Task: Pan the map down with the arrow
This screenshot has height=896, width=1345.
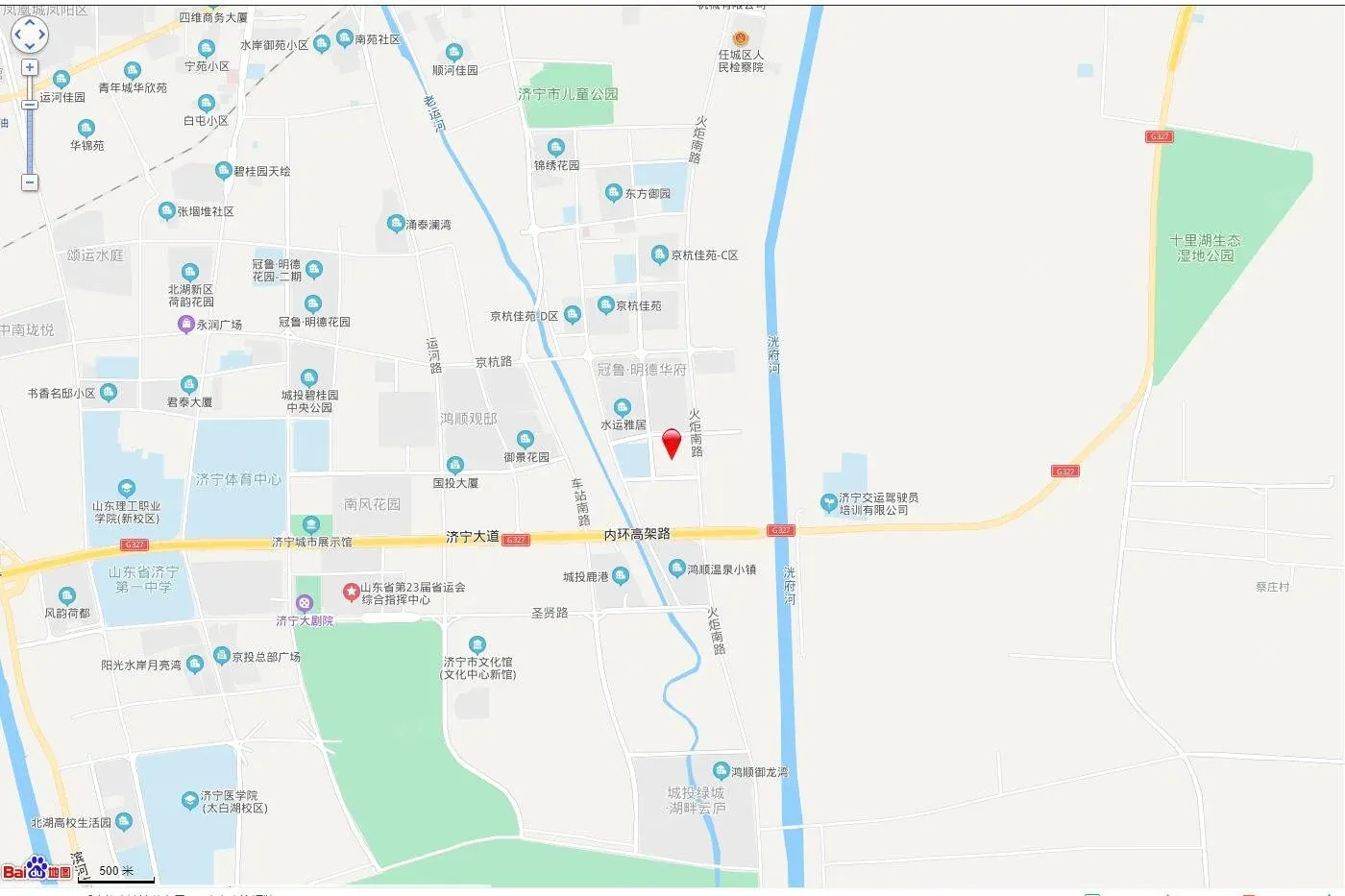Action: pos(29,46)
